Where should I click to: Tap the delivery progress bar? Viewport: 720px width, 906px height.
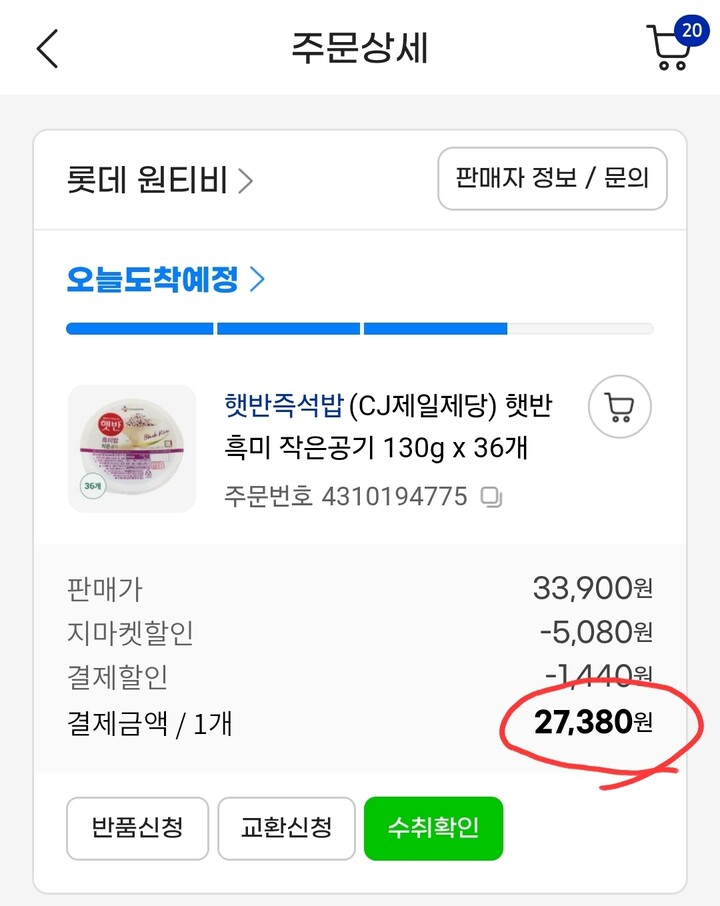tap(358, 328)
